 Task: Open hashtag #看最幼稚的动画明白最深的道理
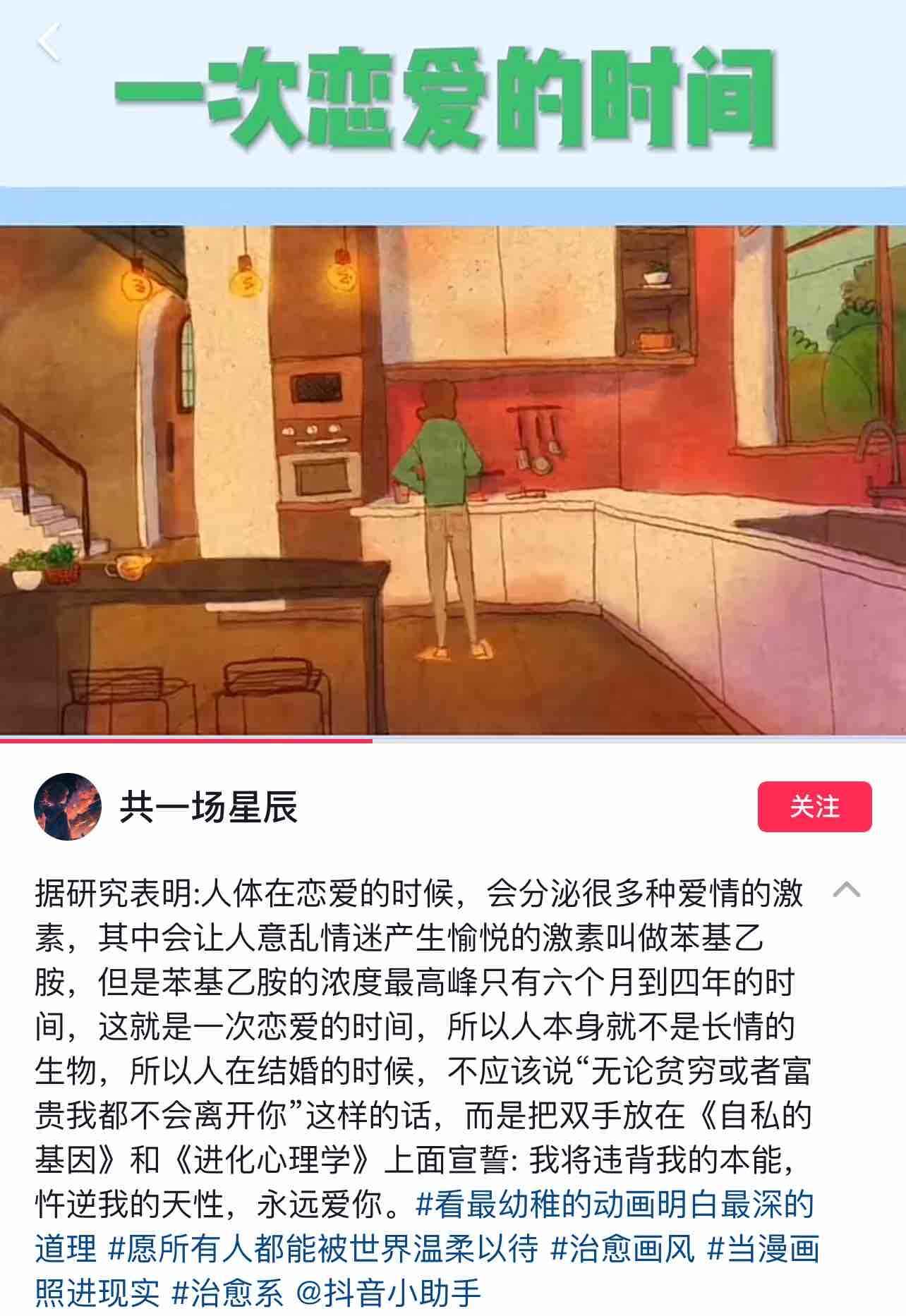pyautogui.click(x=614, y=1204)
